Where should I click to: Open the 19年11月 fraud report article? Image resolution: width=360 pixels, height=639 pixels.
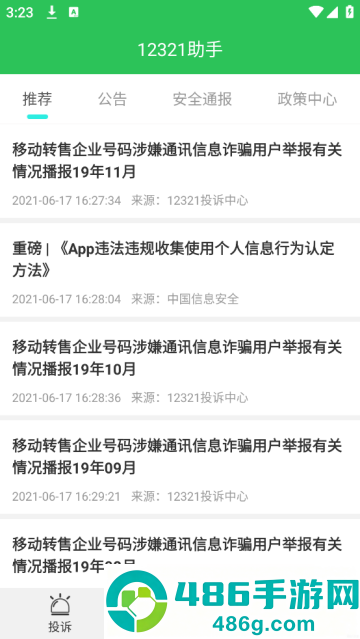pos(180,173)
